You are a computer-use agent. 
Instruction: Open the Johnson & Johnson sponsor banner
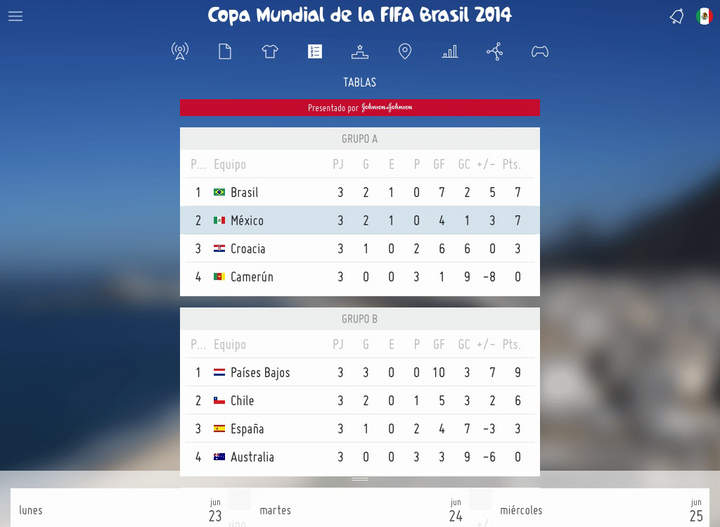click(360, 107)
